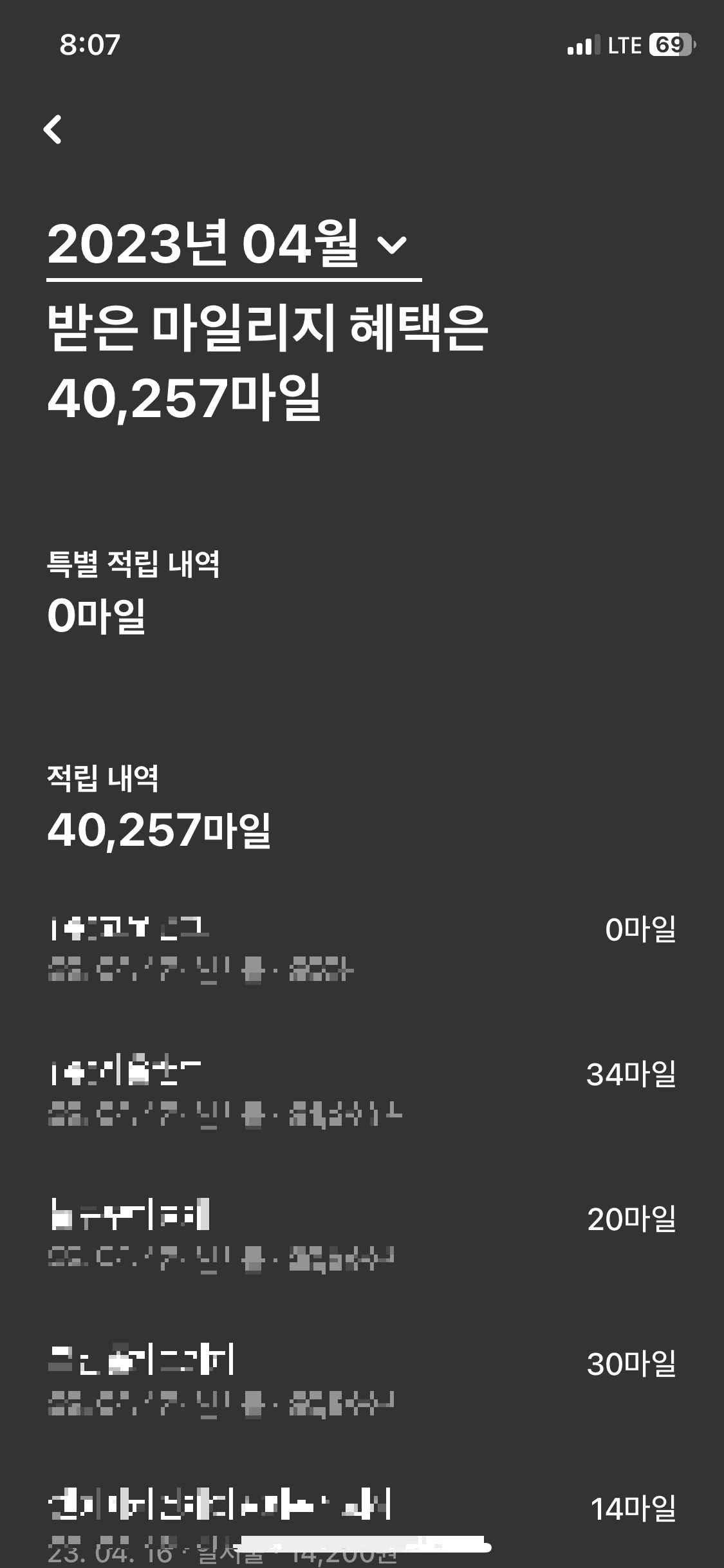Tap the underline beneath 2023년 04월

[x=235, y=278]
